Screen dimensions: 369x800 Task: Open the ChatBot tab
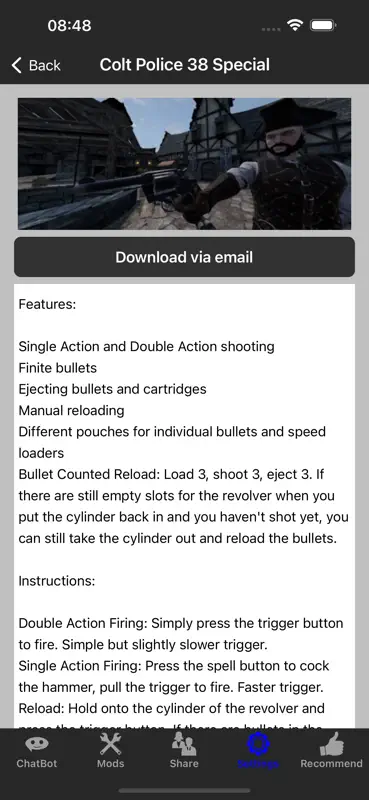[37, 751]
